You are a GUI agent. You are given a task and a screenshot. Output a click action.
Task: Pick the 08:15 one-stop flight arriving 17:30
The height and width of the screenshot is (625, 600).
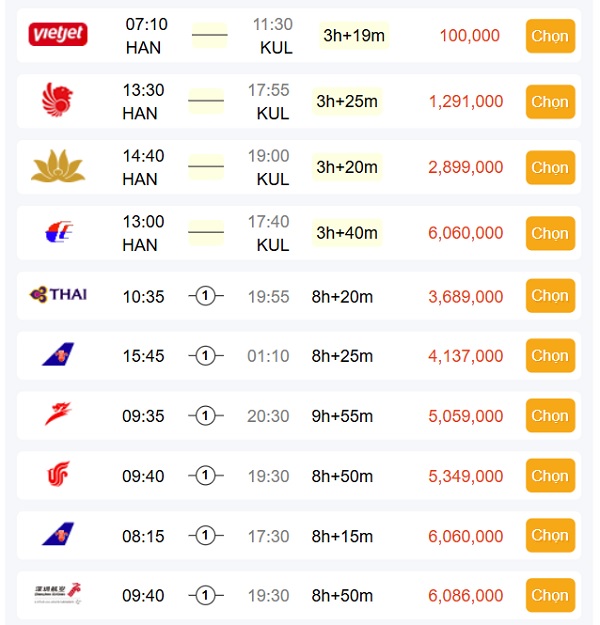click(x=550, y=536)
